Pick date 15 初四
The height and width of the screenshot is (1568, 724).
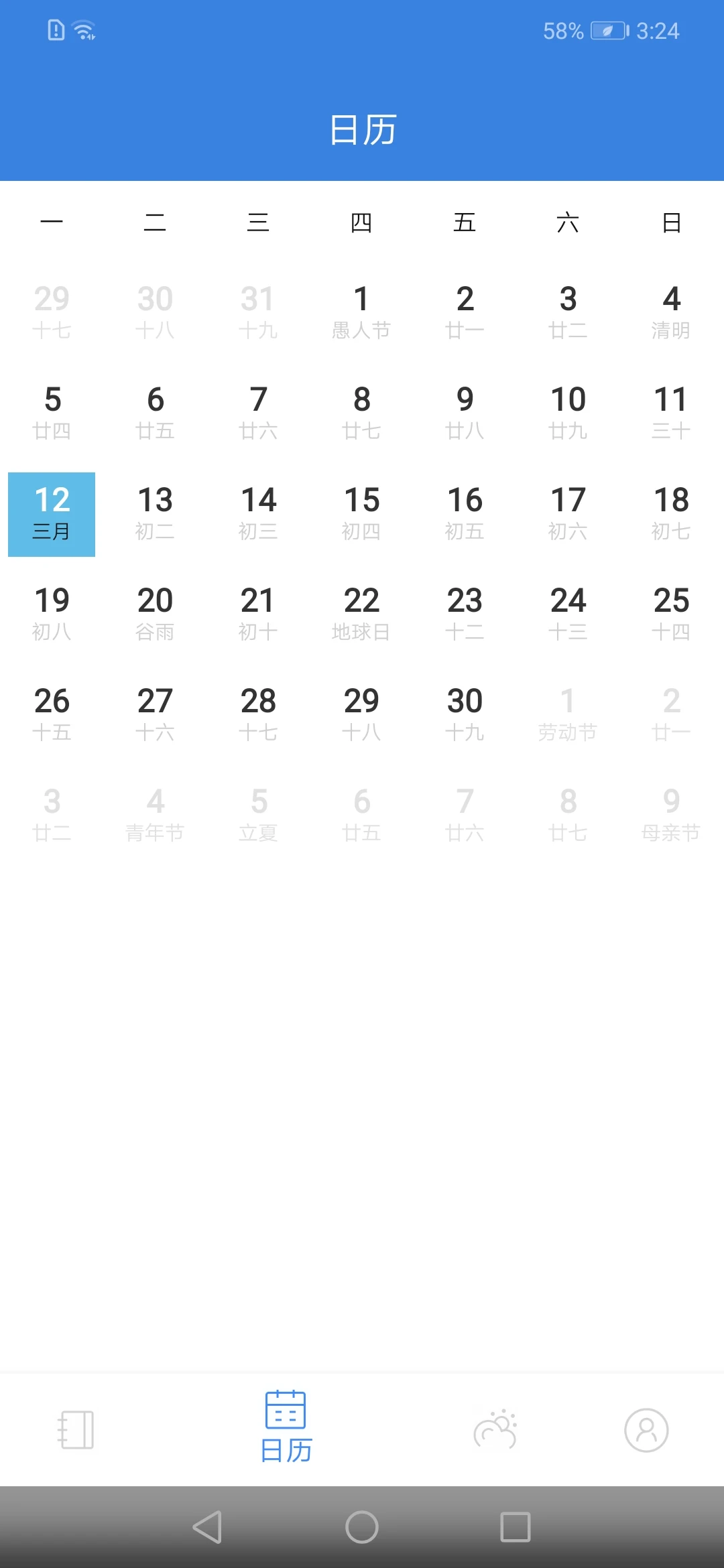click(x=361, y=514)
